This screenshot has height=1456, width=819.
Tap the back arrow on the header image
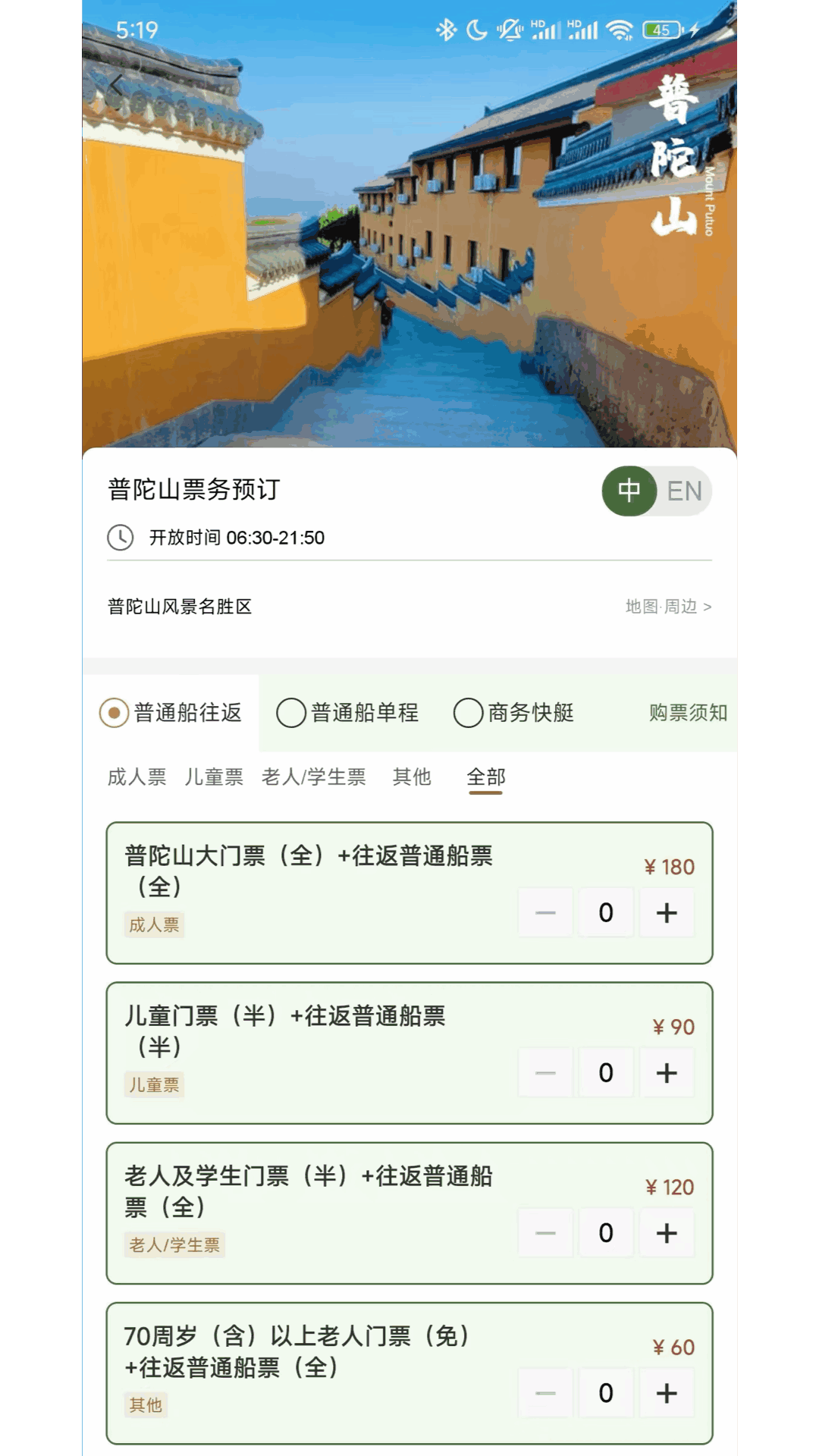coord(114,83)
